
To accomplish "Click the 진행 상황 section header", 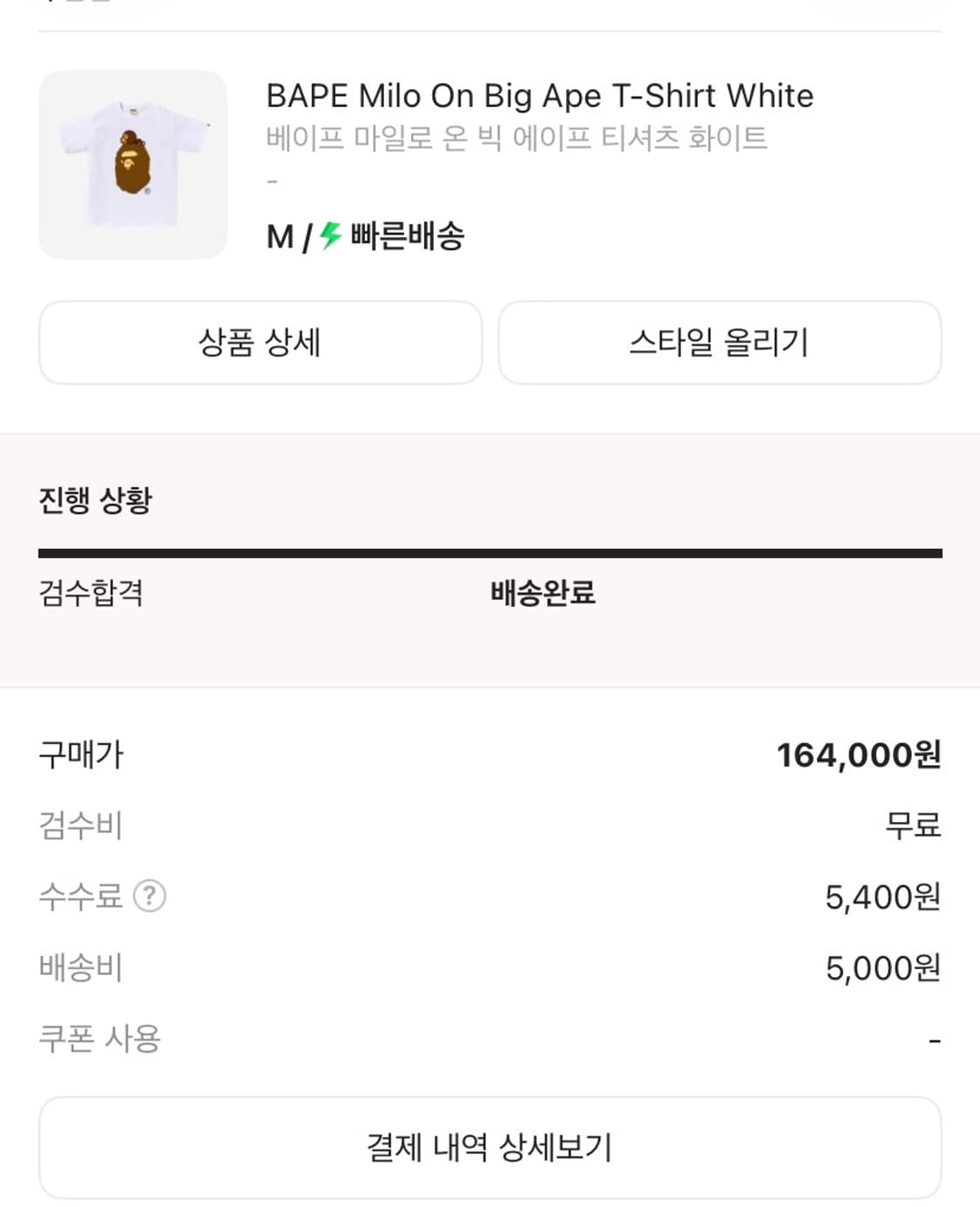I will [95, 496].
